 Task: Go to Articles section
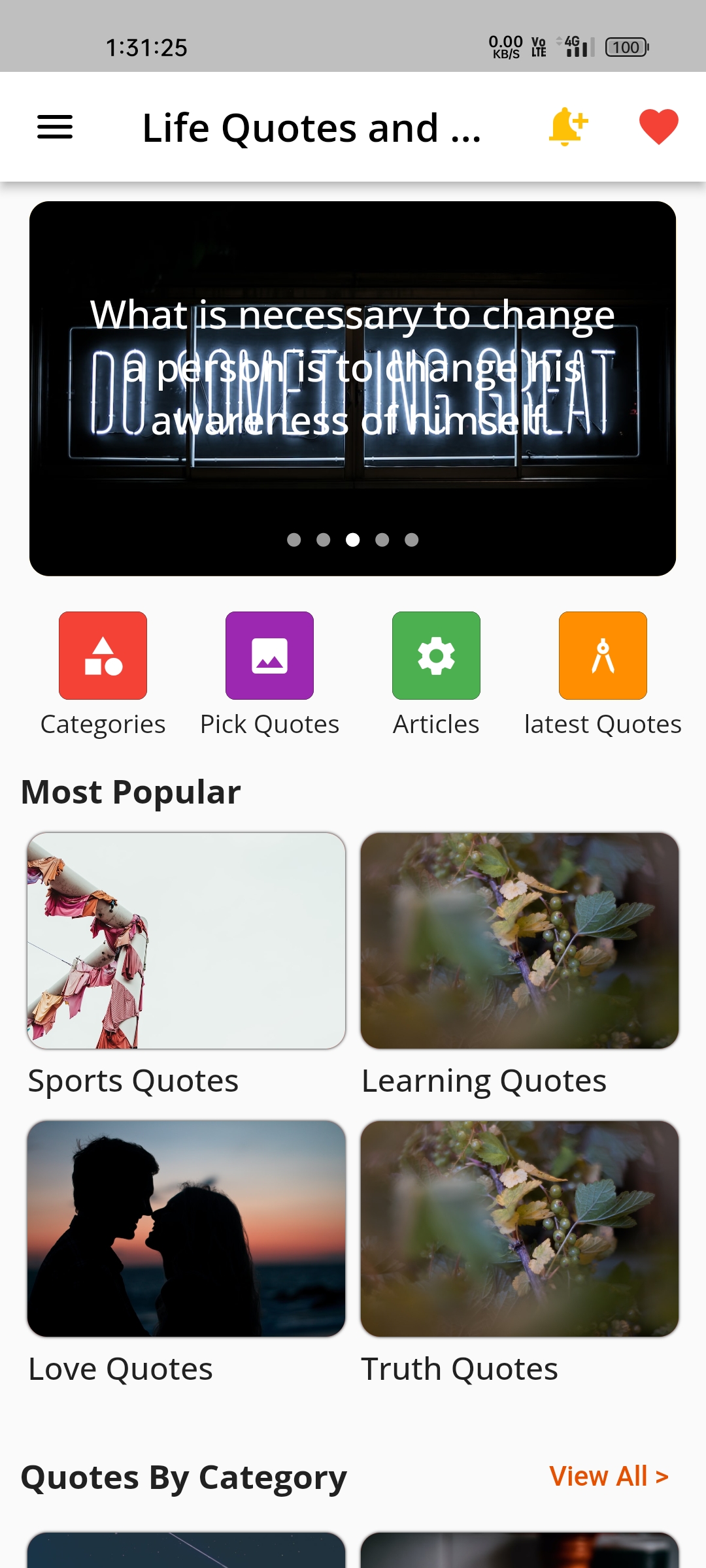(436, 656)
